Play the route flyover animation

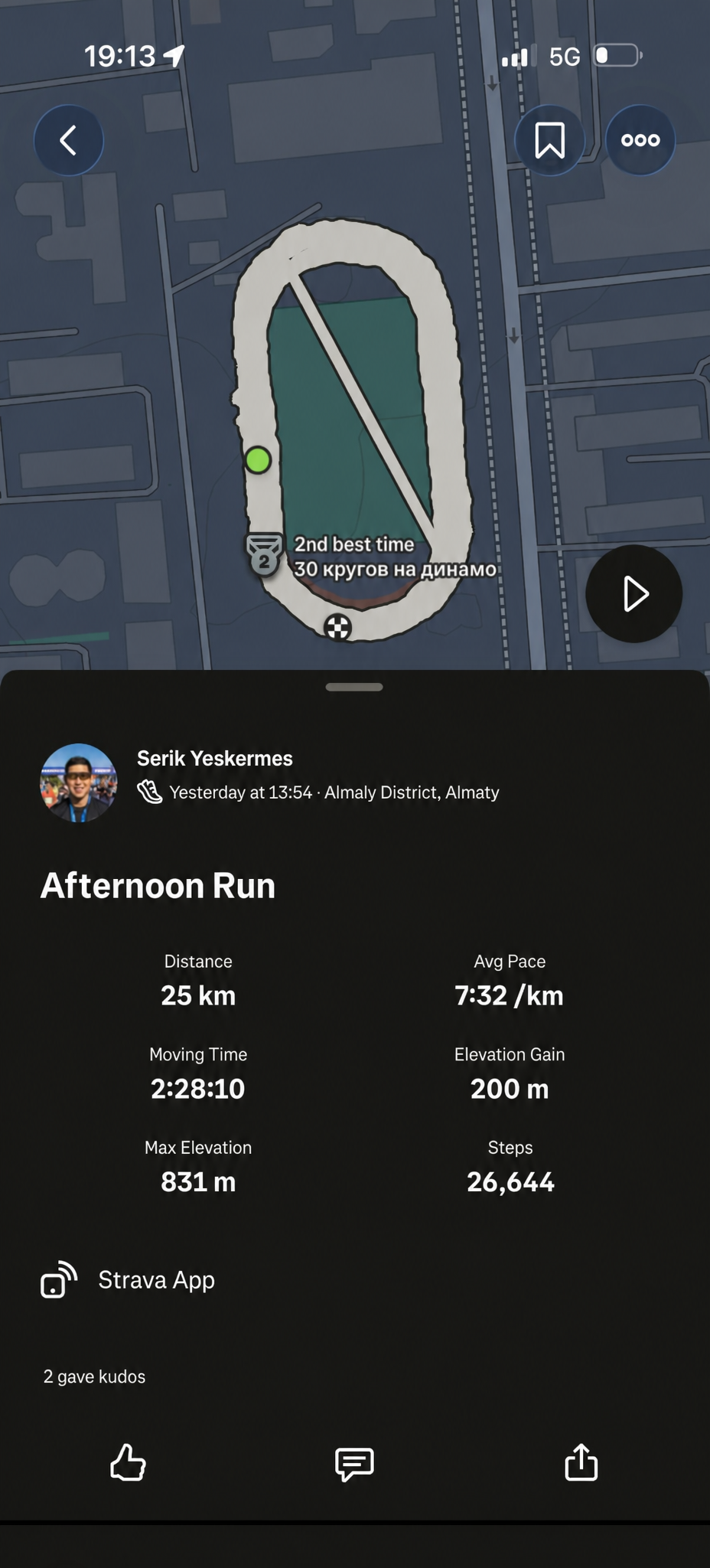point(633,593)
